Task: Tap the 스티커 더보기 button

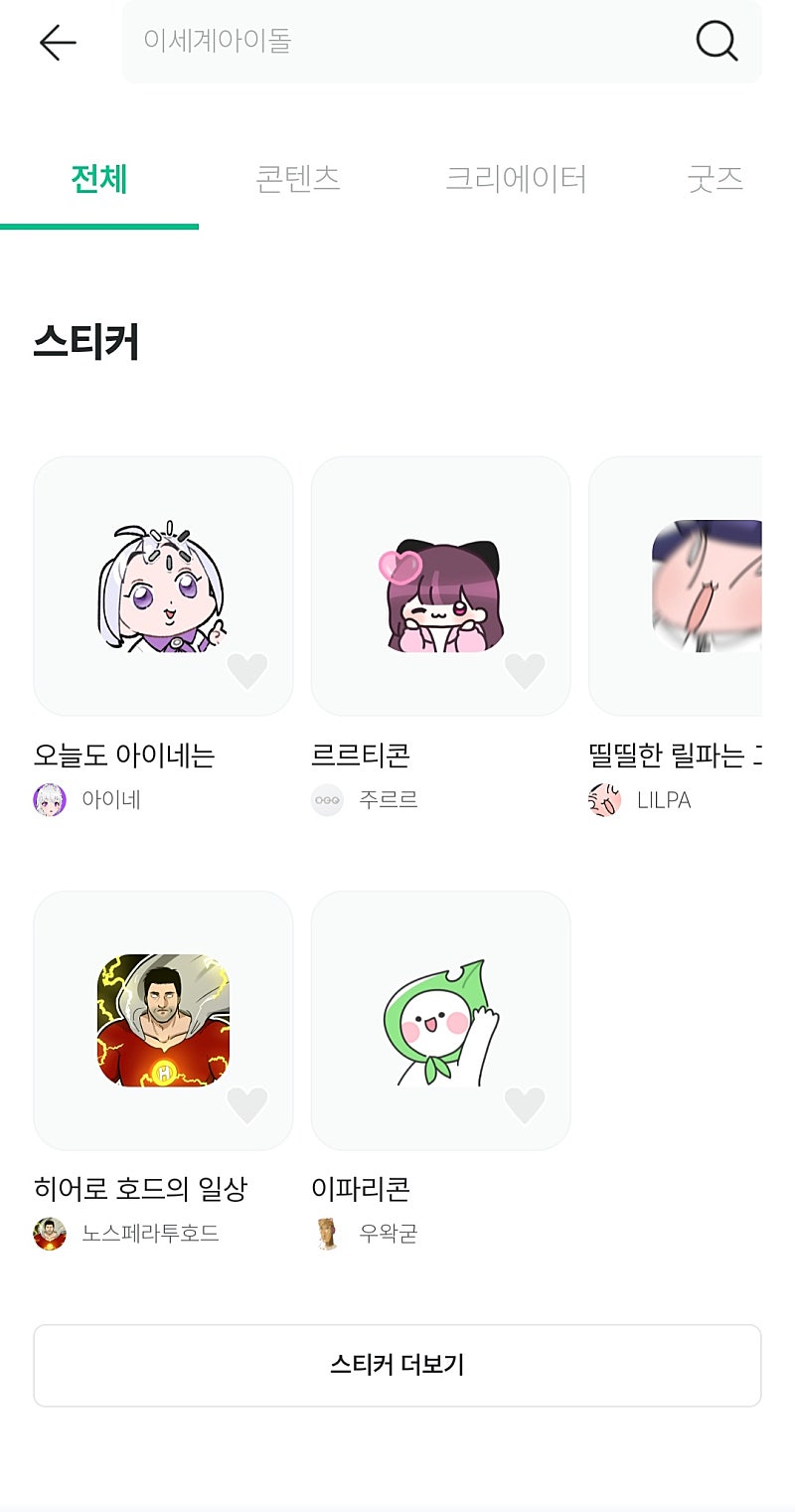Action: coord(397,1365)
